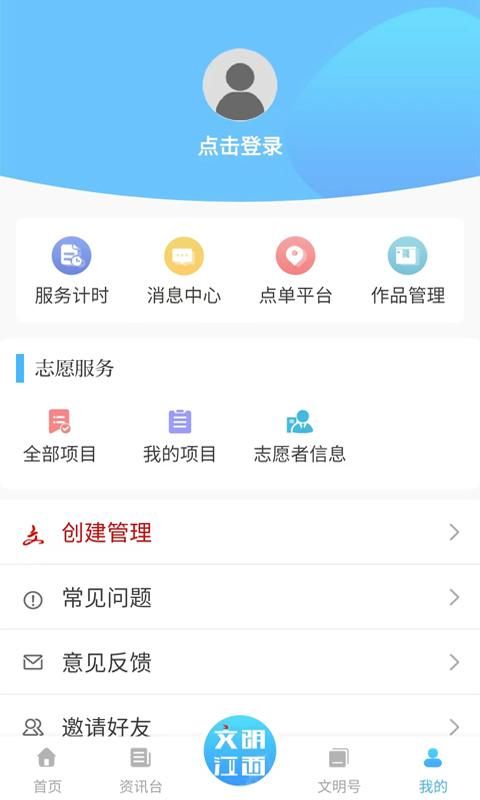
Task: Open 点单平台
Action: coord(295,271)
